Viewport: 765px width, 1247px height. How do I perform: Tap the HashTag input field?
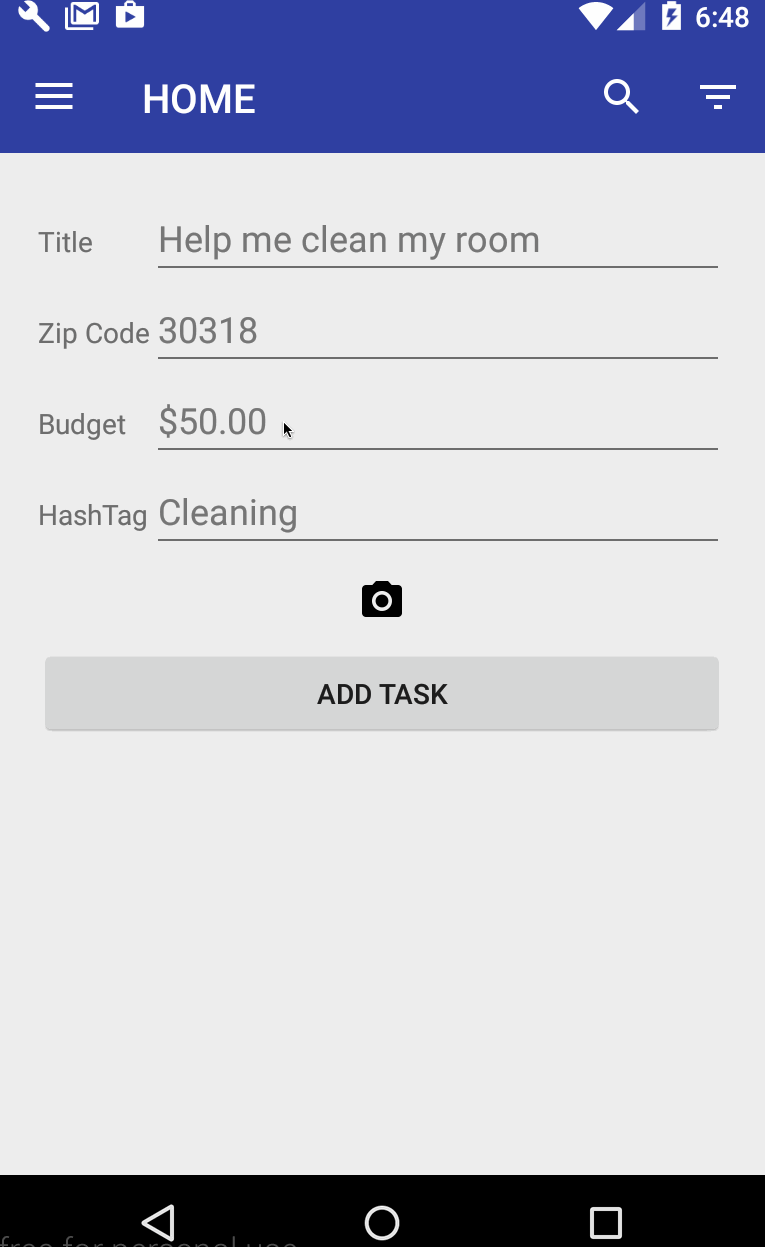coord(437,514)
